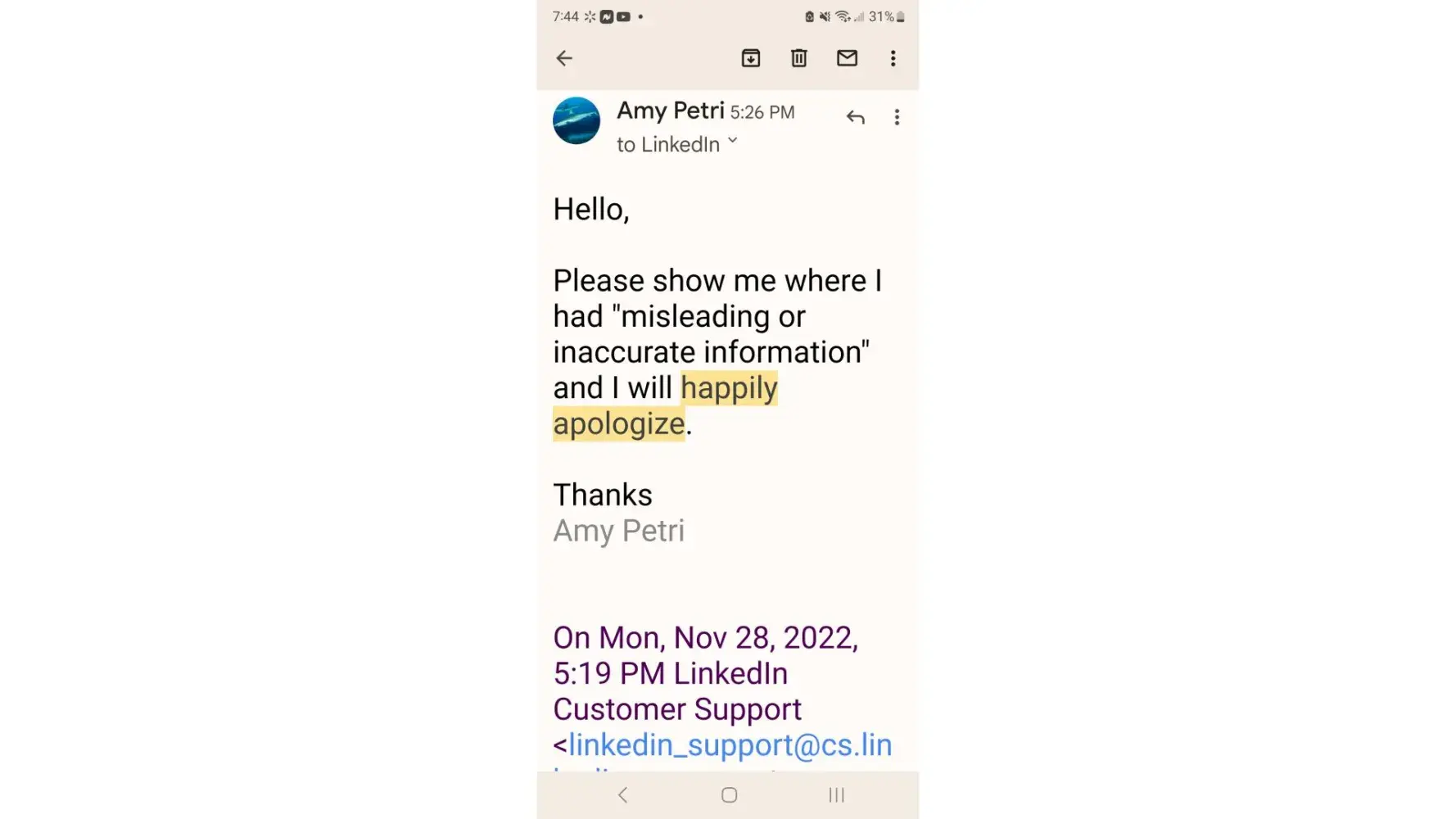Reply to Amy Petri's message
The width and height of the screenshot is (1456, 819).
click(x=855, y=118)
